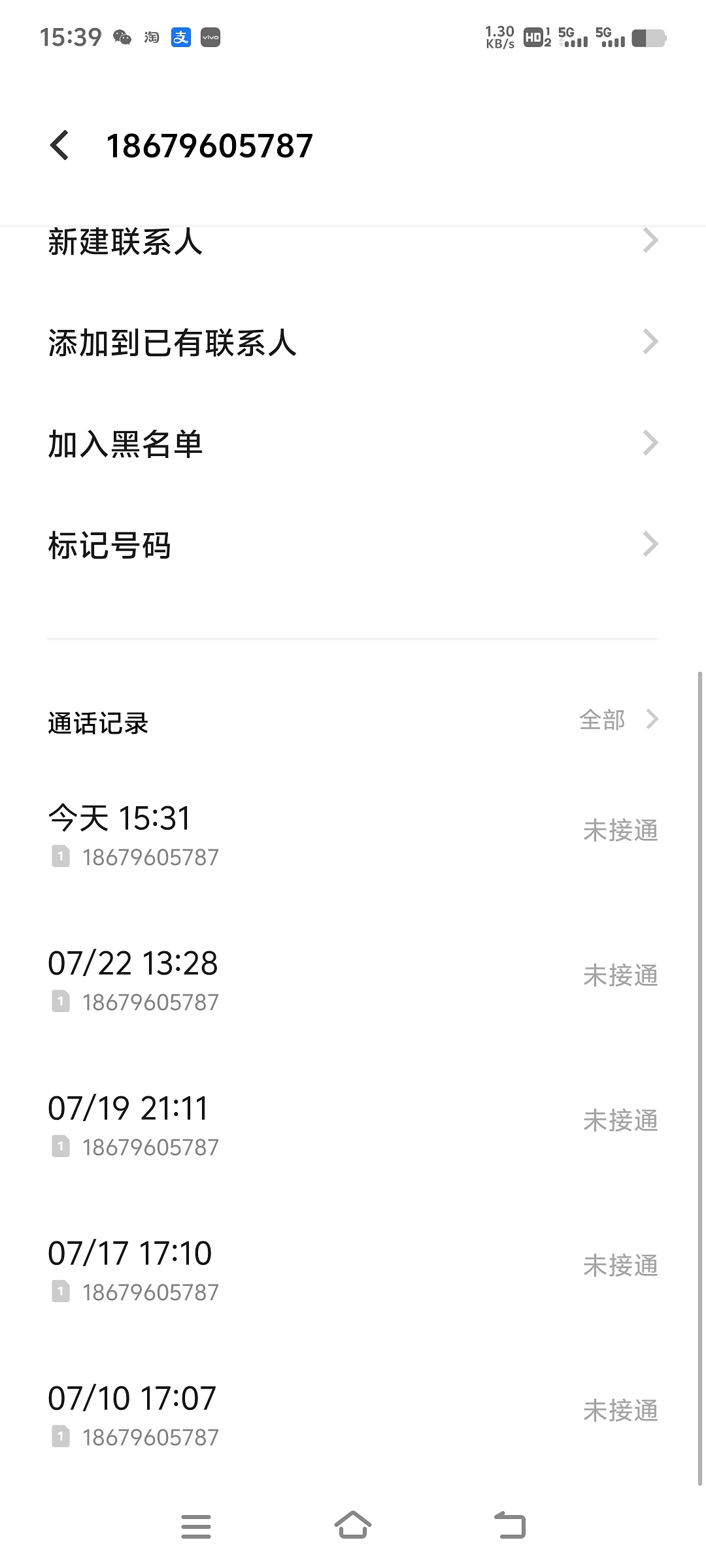This screenshot has width=706, height=1568.
Task: Go to the home screen
Action: click(x=353, y=1526)
